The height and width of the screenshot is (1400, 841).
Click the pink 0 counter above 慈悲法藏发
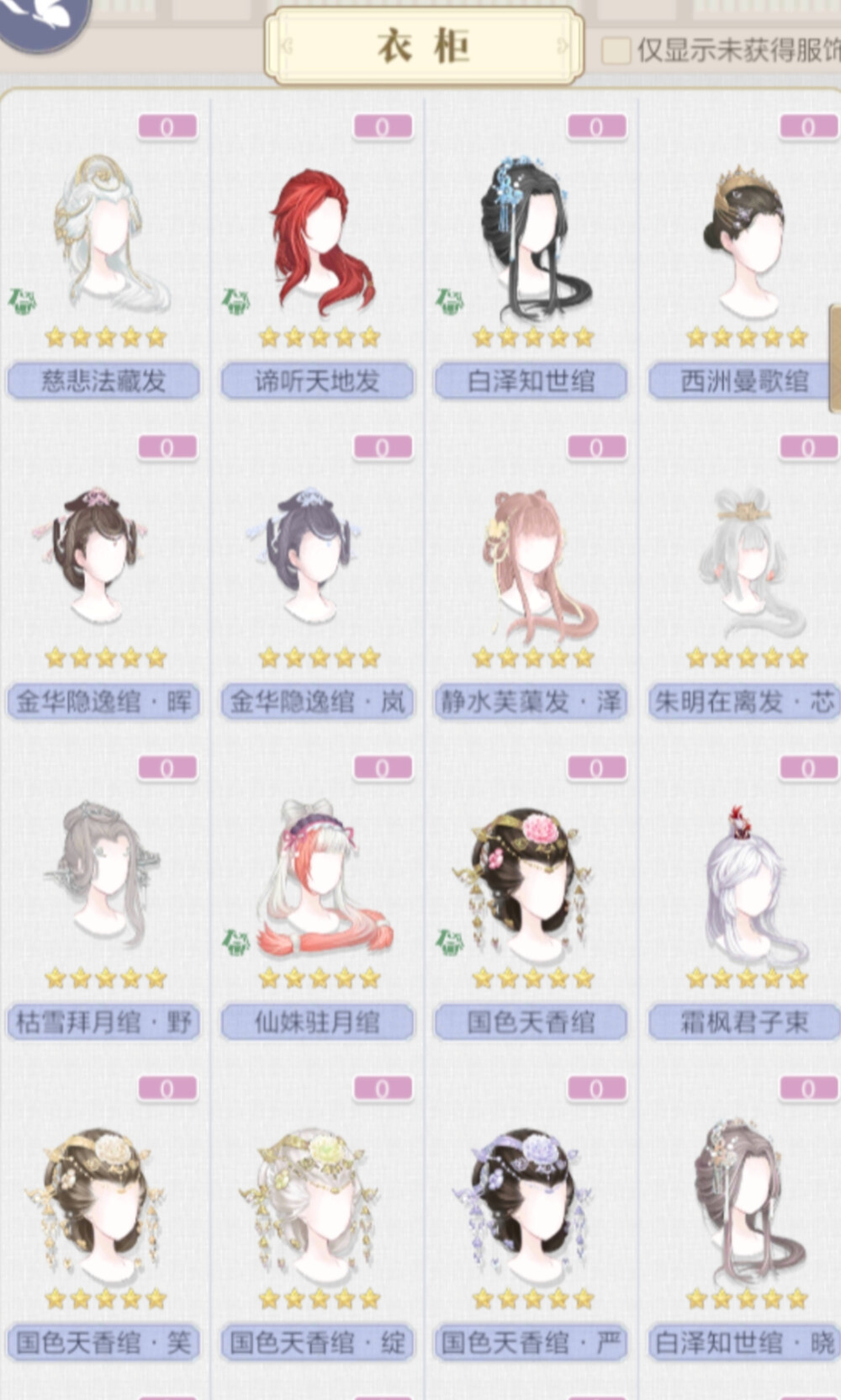pyautogui.click(x=167, y=126)
